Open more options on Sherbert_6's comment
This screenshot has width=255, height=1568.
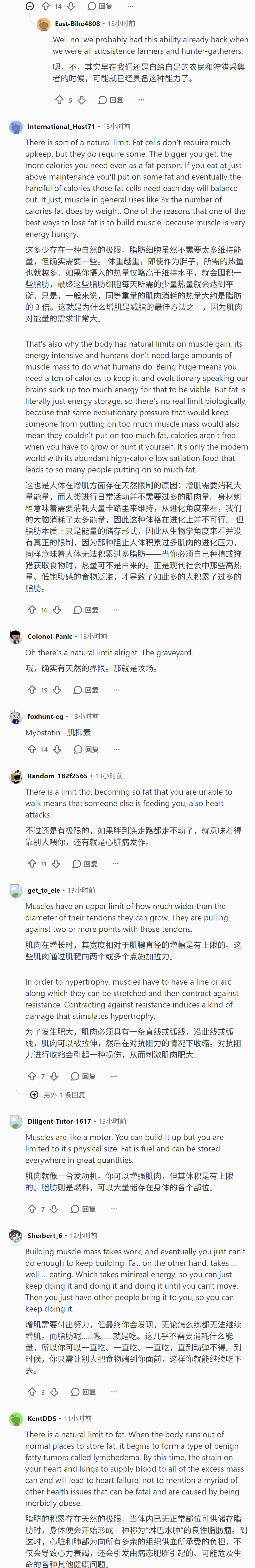(113, 1392)
